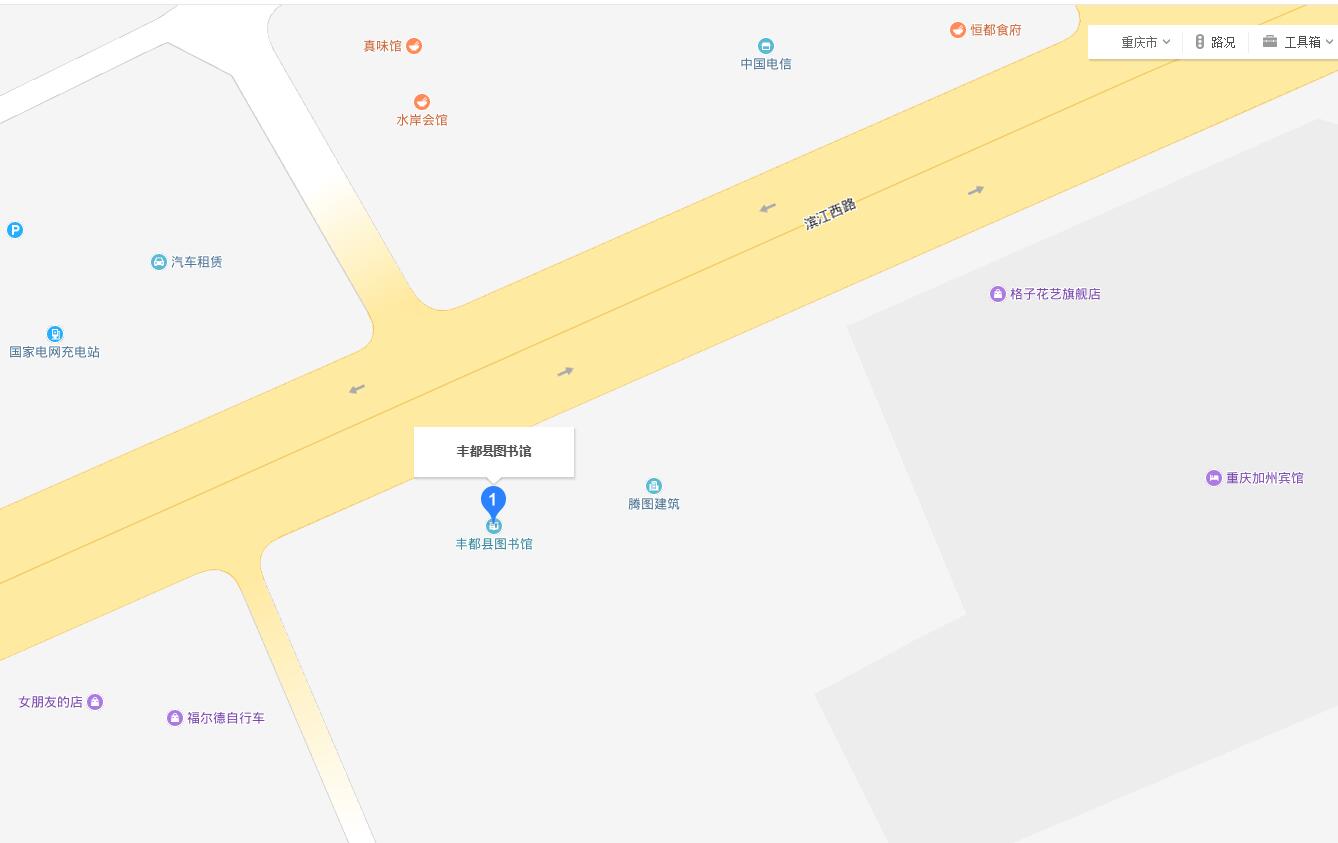Tap the 福尔德自行车 shop marker
This screenshot has width=1338, height=843.
175,718
